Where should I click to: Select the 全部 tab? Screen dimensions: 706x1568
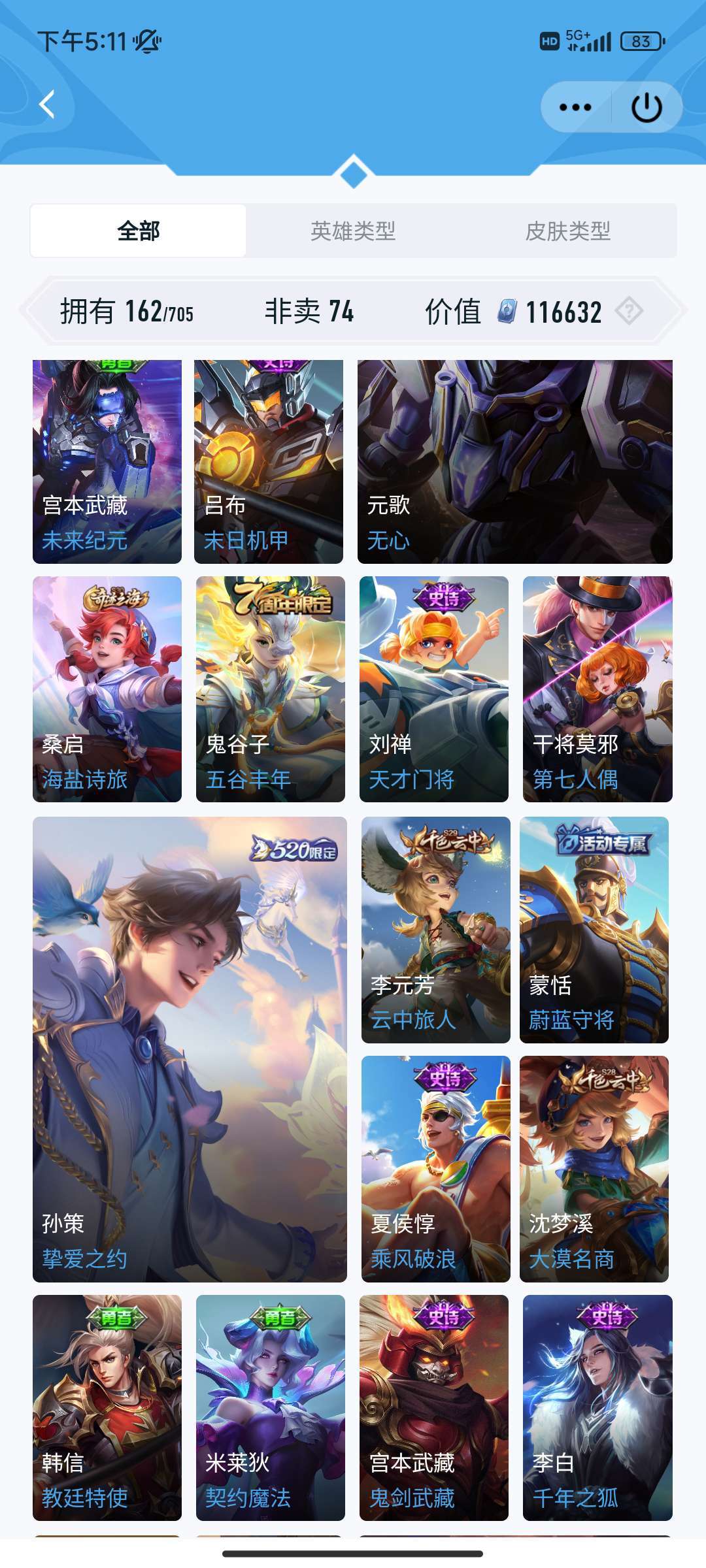tap(139, 231)
